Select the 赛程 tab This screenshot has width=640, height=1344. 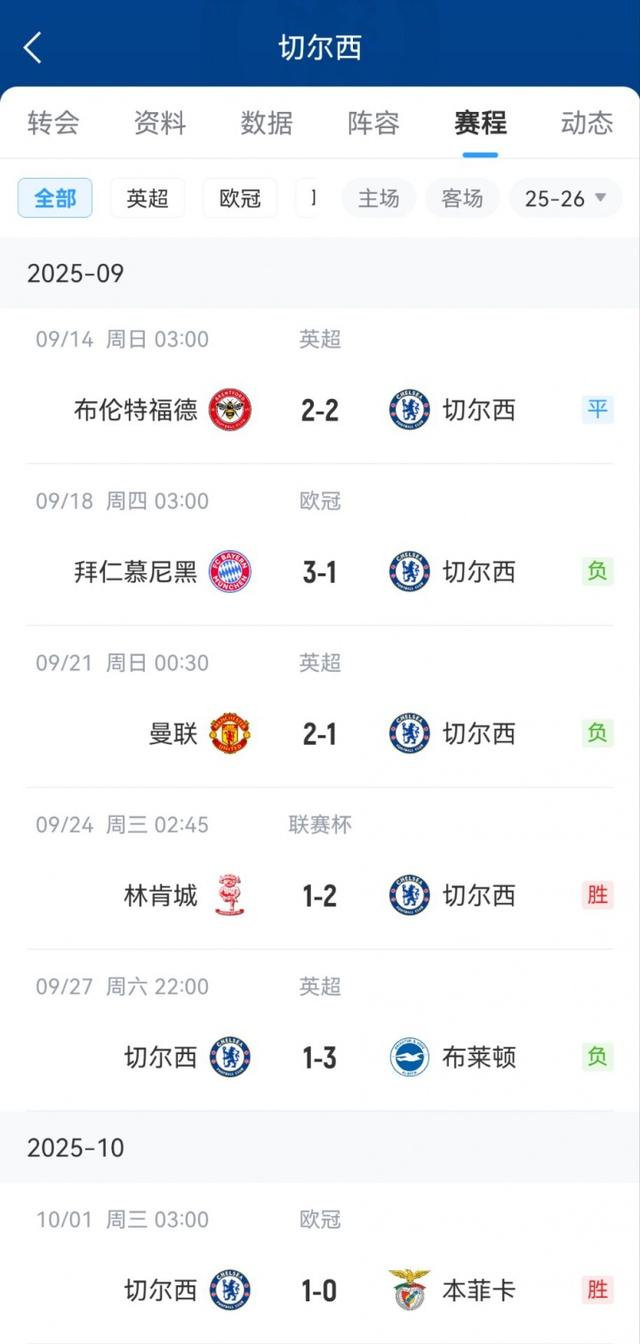coord(480,123)
